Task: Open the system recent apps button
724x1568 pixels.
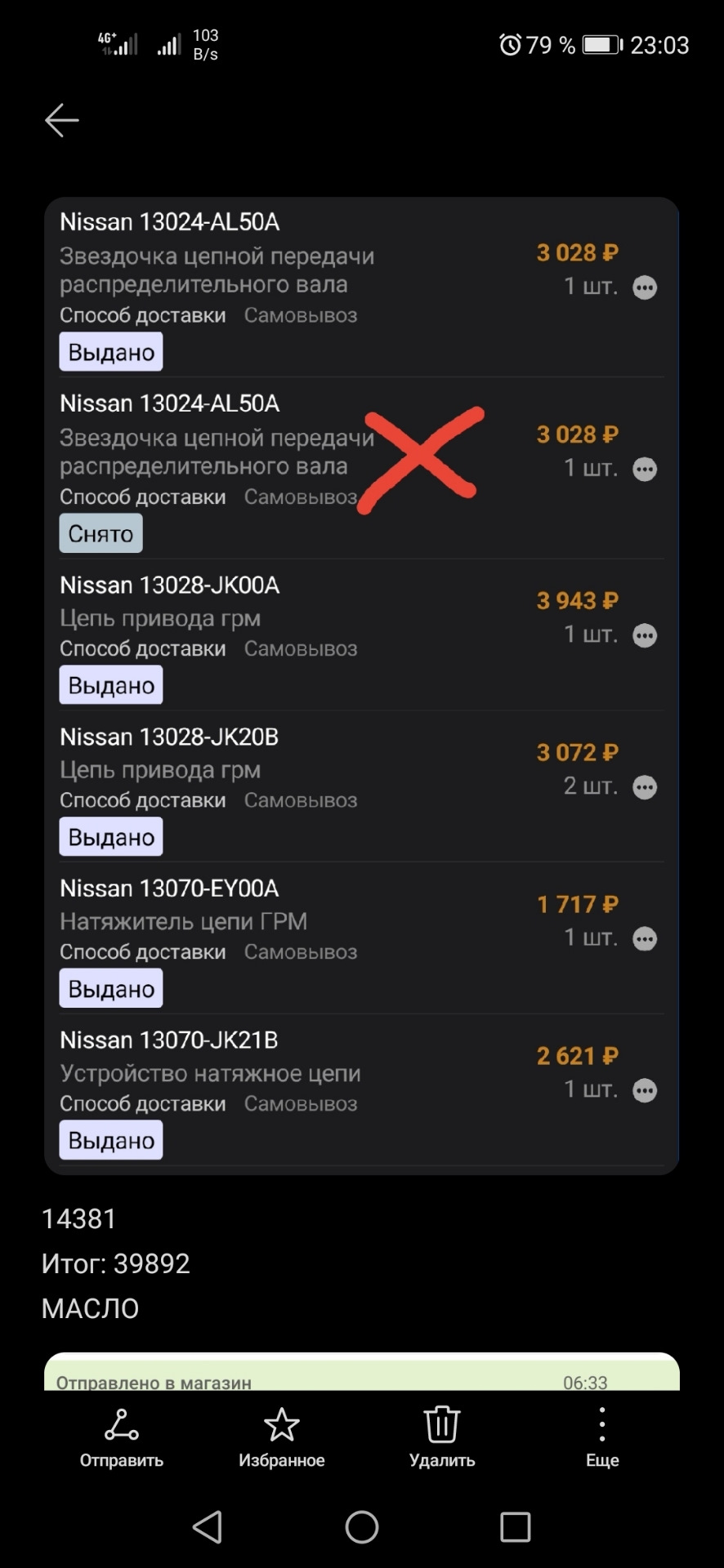Action: point(515,1527)
